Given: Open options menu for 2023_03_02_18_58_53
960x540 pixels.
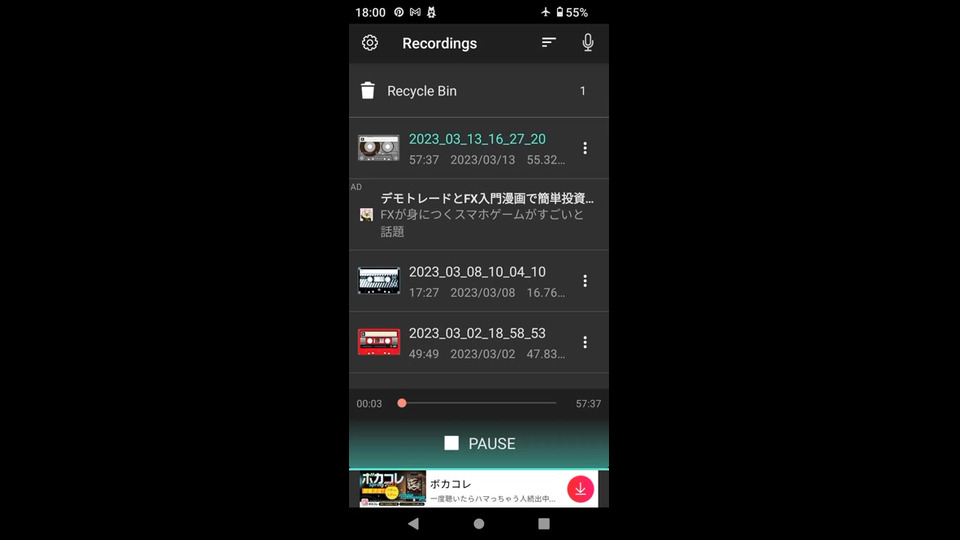Looking at the screenshot, I should pyautogui.click(x=585, y=342).
